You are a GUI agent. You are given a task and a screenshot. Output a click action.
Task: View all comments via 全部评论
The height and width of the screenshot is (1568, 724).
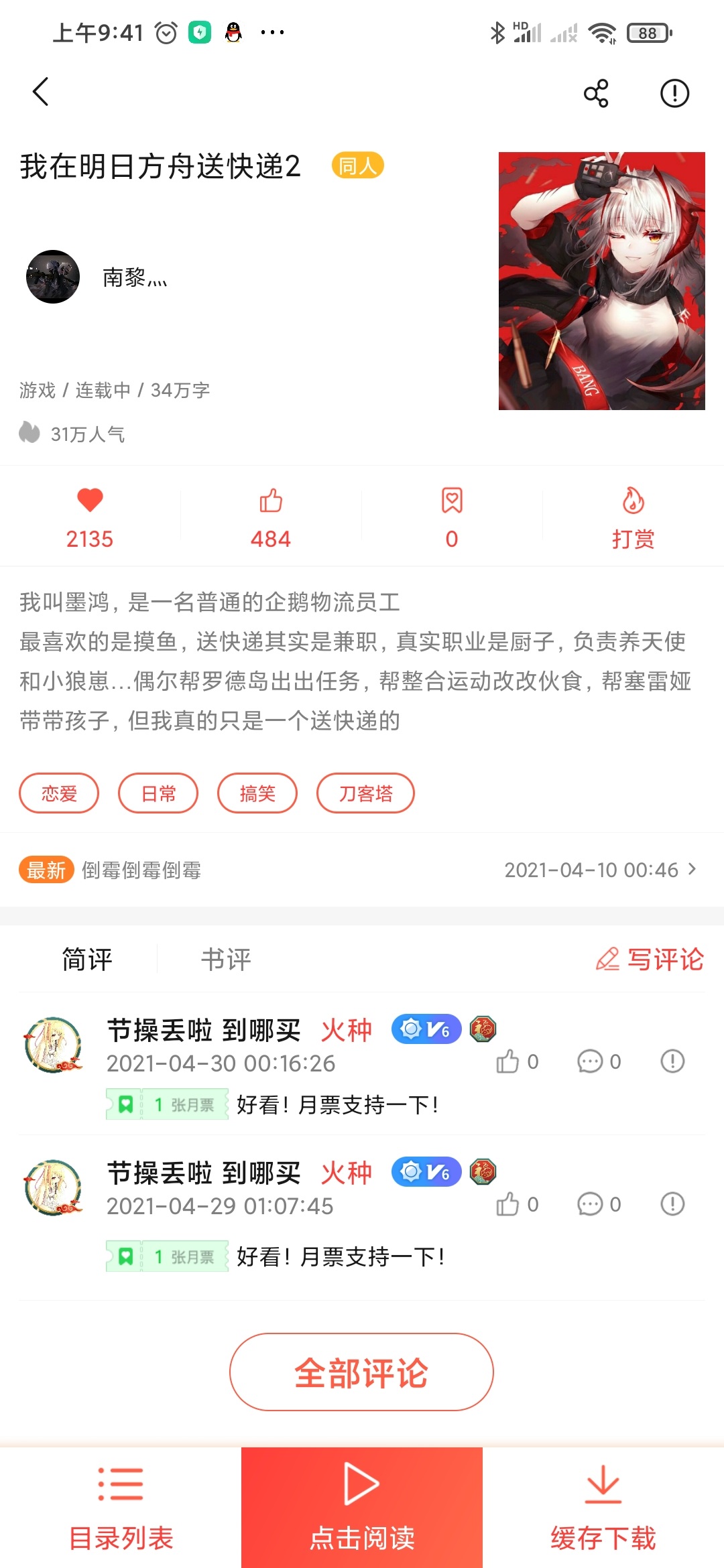[361, 1372]
